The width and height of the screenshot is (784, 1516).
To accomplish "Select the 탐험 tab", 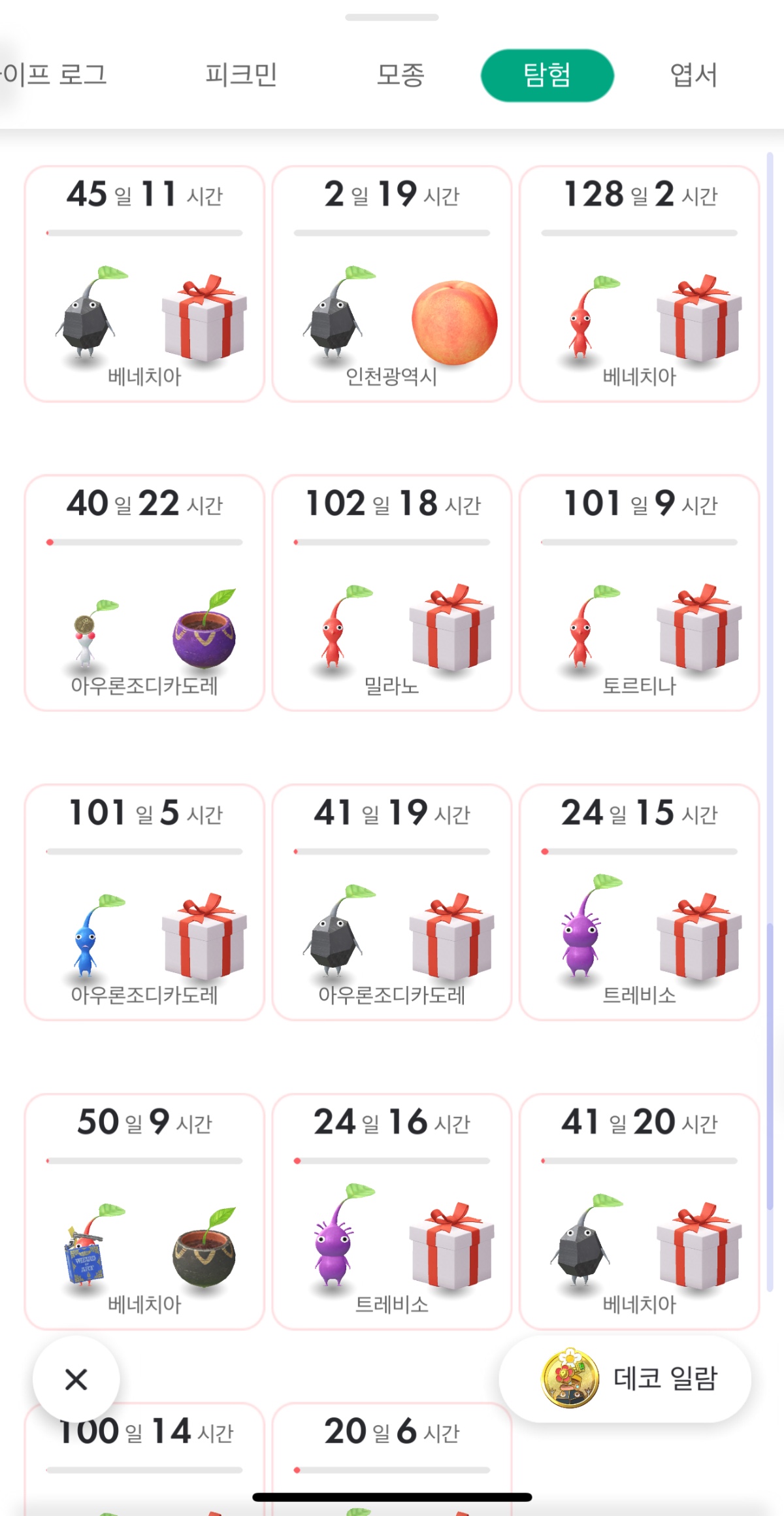I will [x=547, y=75].
